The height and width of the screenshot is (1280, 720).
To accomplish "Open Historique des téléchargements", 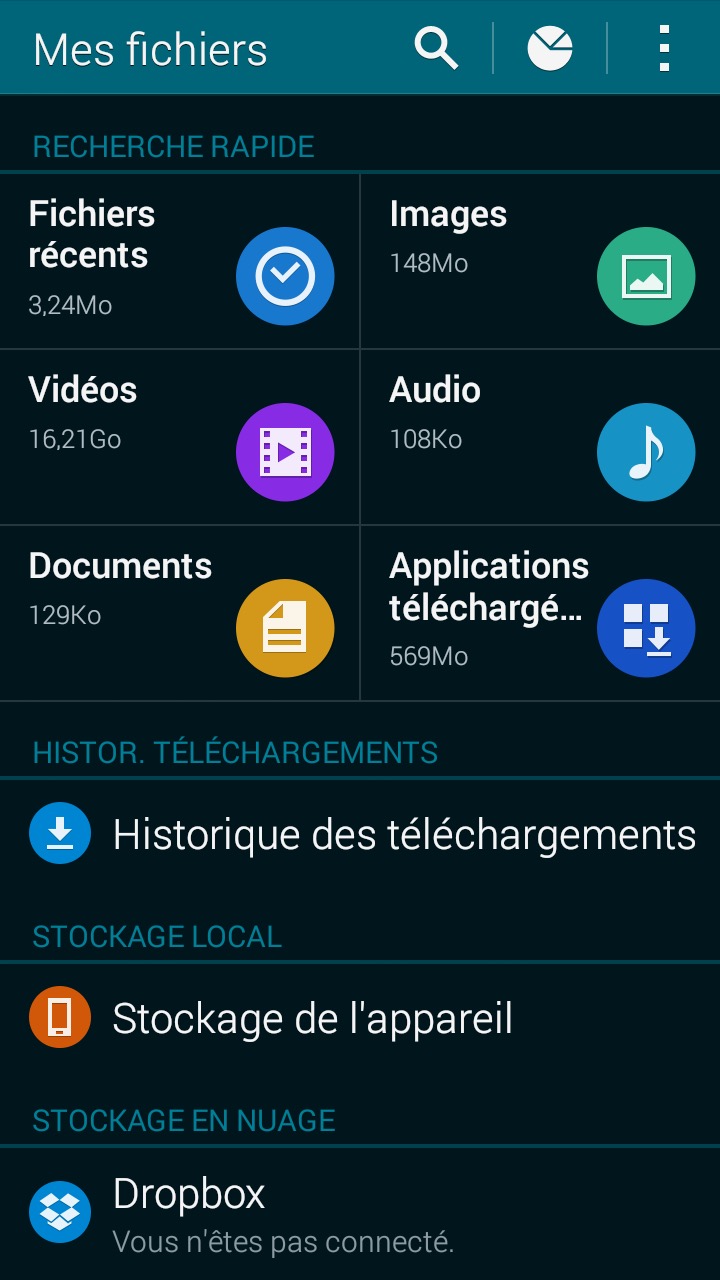I will (360, 834).
